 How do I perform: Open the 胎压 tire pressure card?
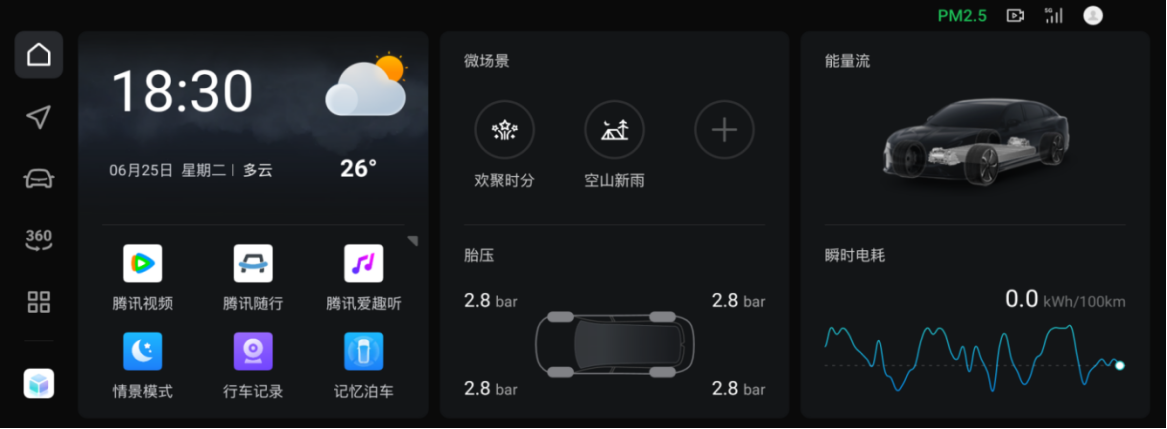tap(614, 330)
